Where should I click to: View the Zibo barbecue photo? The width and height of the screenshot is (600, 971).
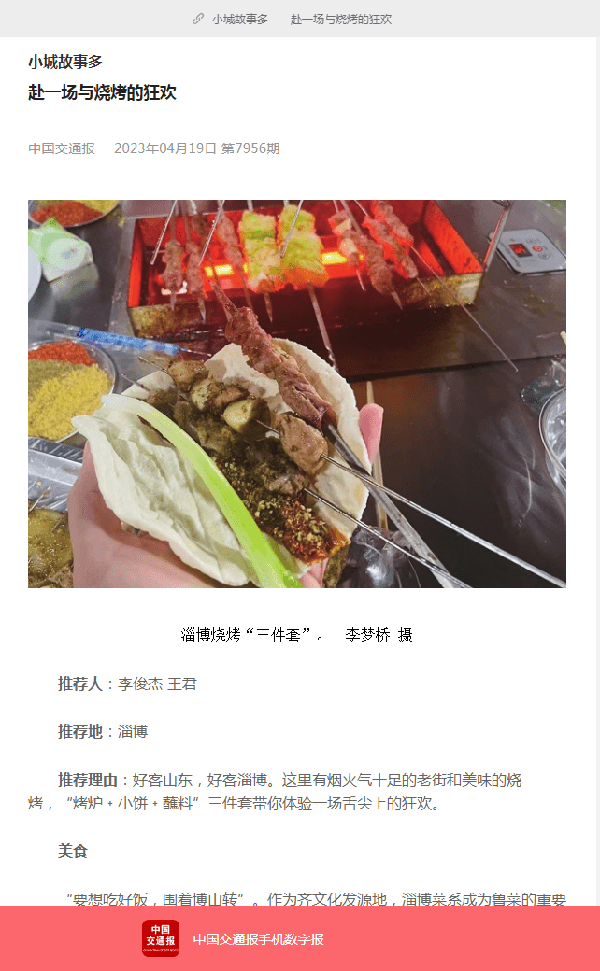(x=297, y=394)
